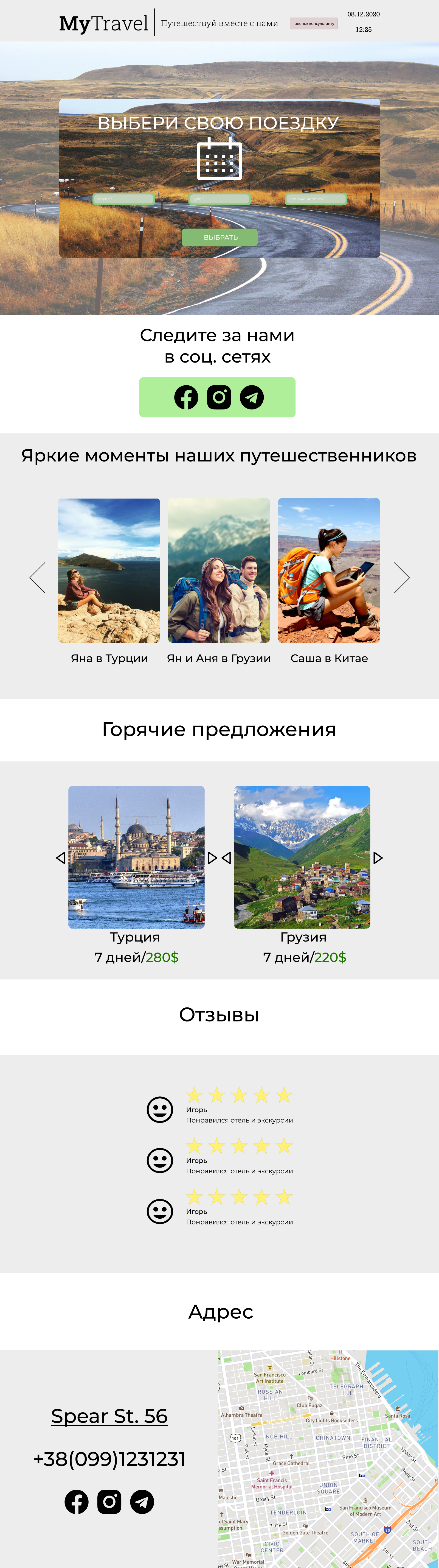Open the Грузия 7 days offer card
Image resolution: width=439 pixels, height=1568 pixels.
tap(302, 856)
